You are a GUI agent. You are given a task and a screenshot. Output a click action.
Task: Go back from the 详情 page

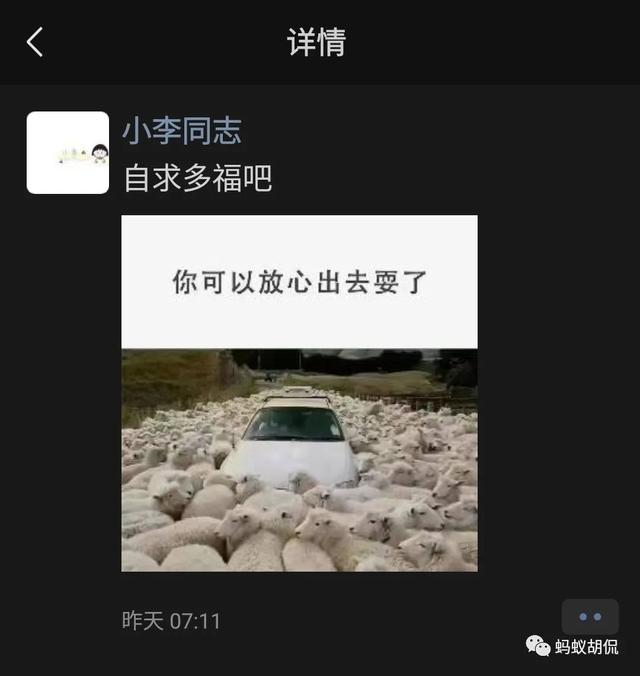click(35, 42)
